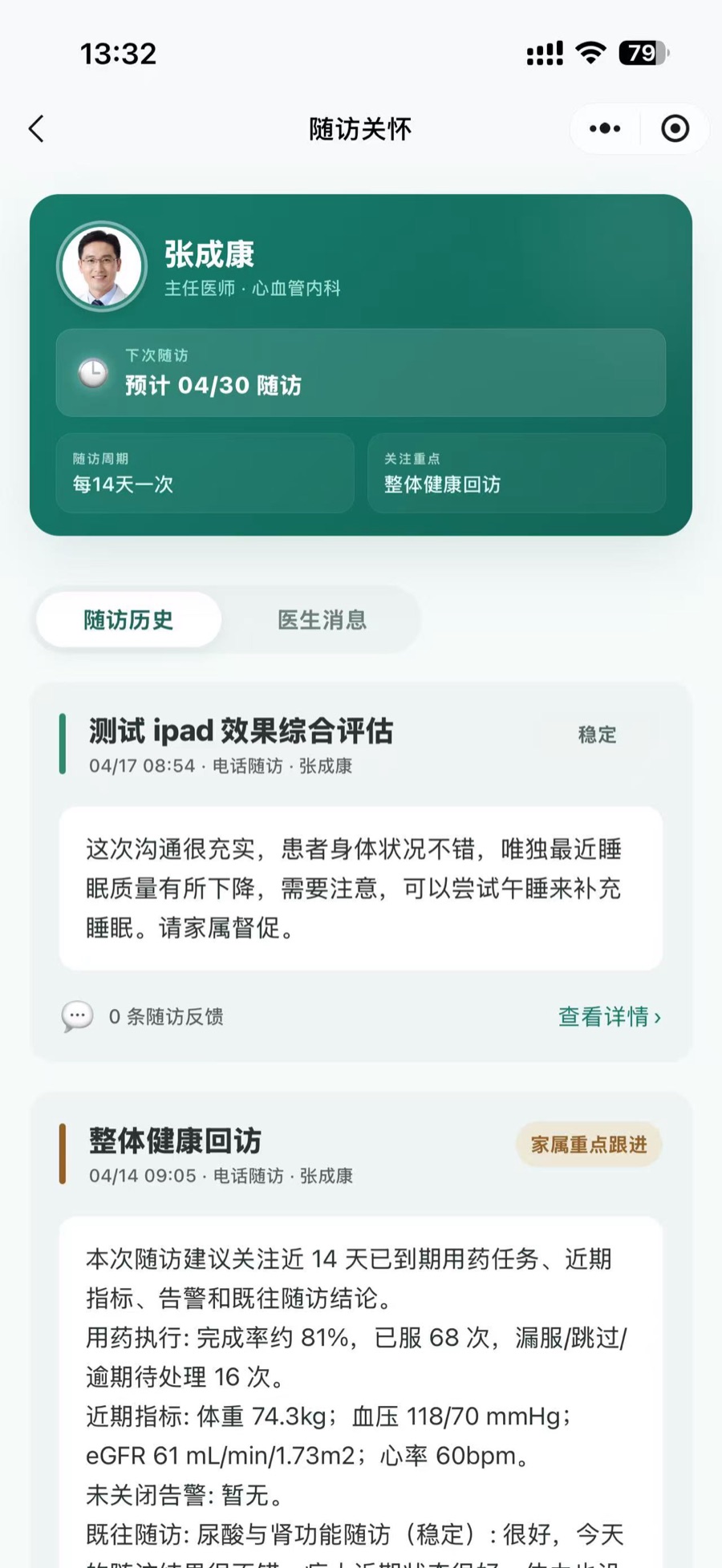Tap the 随访周期 每14天一次 card
This screenshot has width=722, height=1568.
click(205, 473)
